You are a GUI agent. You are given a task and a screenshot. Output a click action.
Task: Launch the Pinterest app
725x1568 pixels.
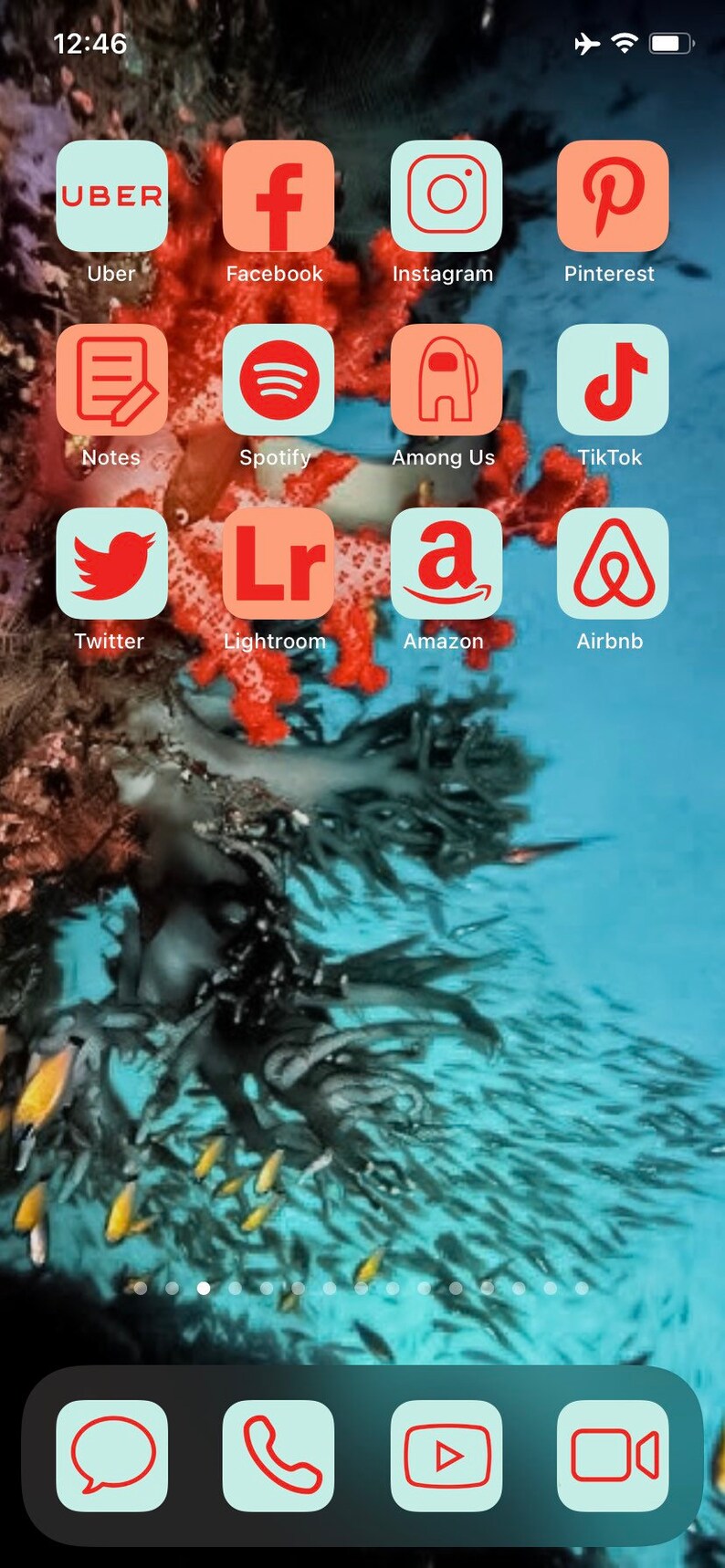(613, 195)
